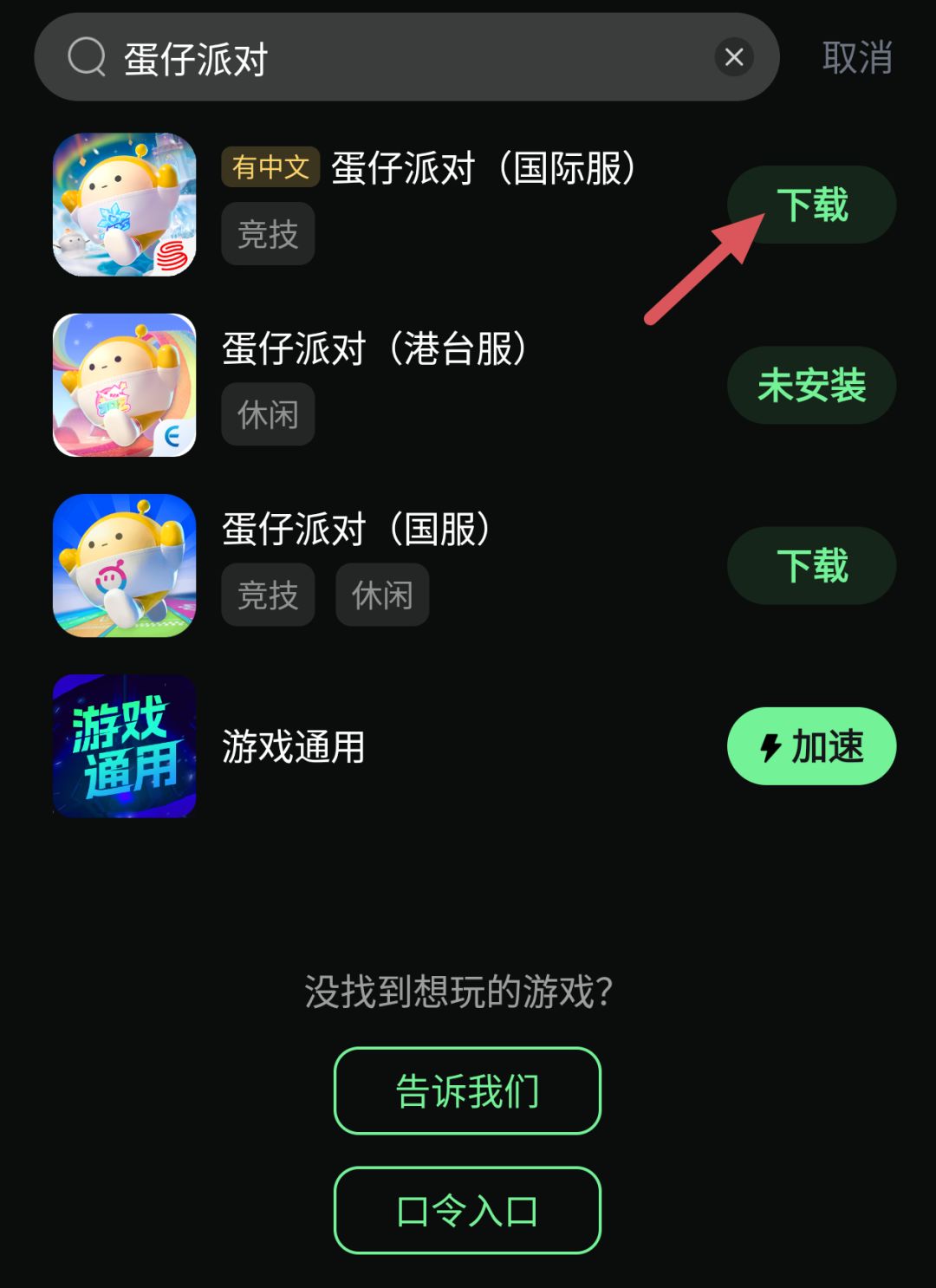936x1288 pixels.
Task: Clear search text with the × icon
Action: [734, 55]
